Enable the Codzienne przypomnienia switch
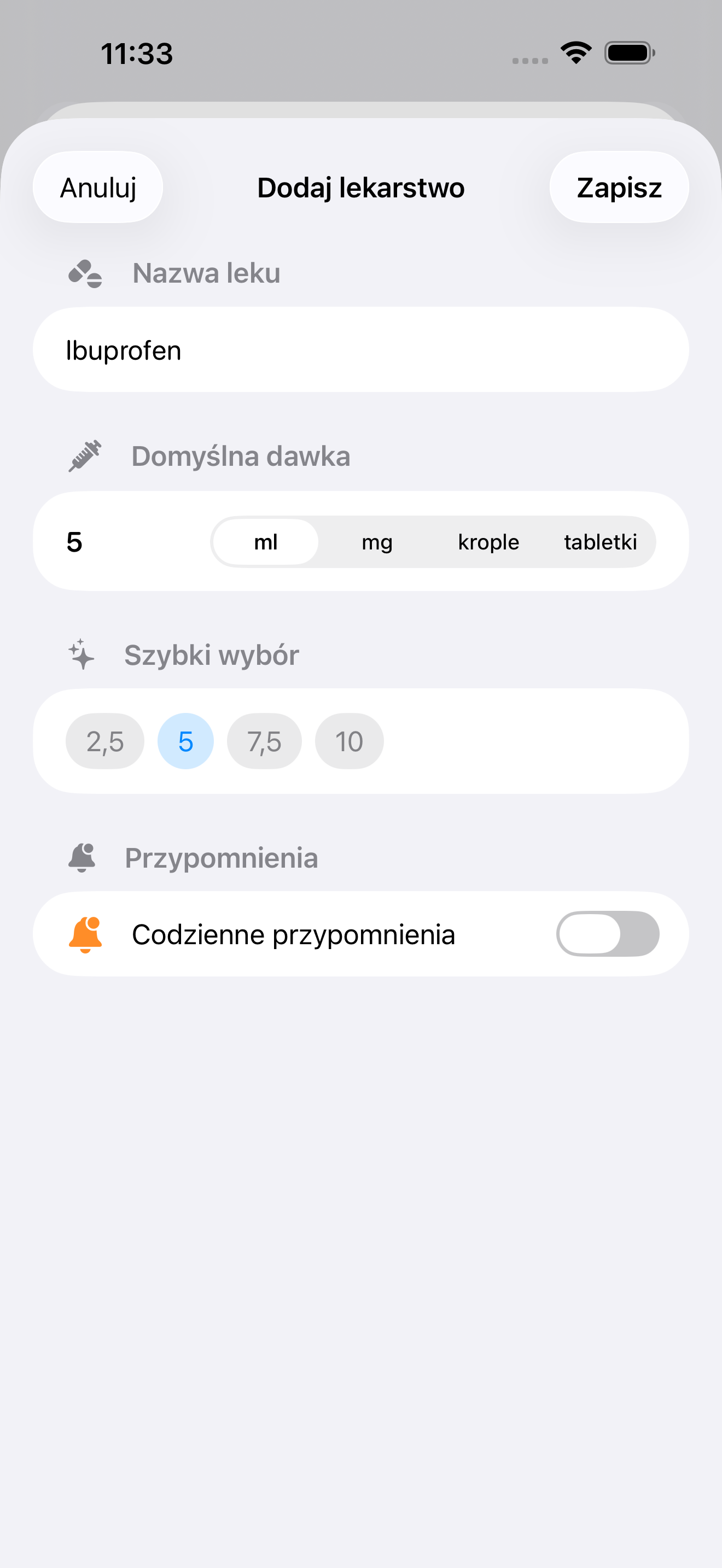Image resolution: width=722 pixels, height=1568 pixels. [x=608, y=934]
